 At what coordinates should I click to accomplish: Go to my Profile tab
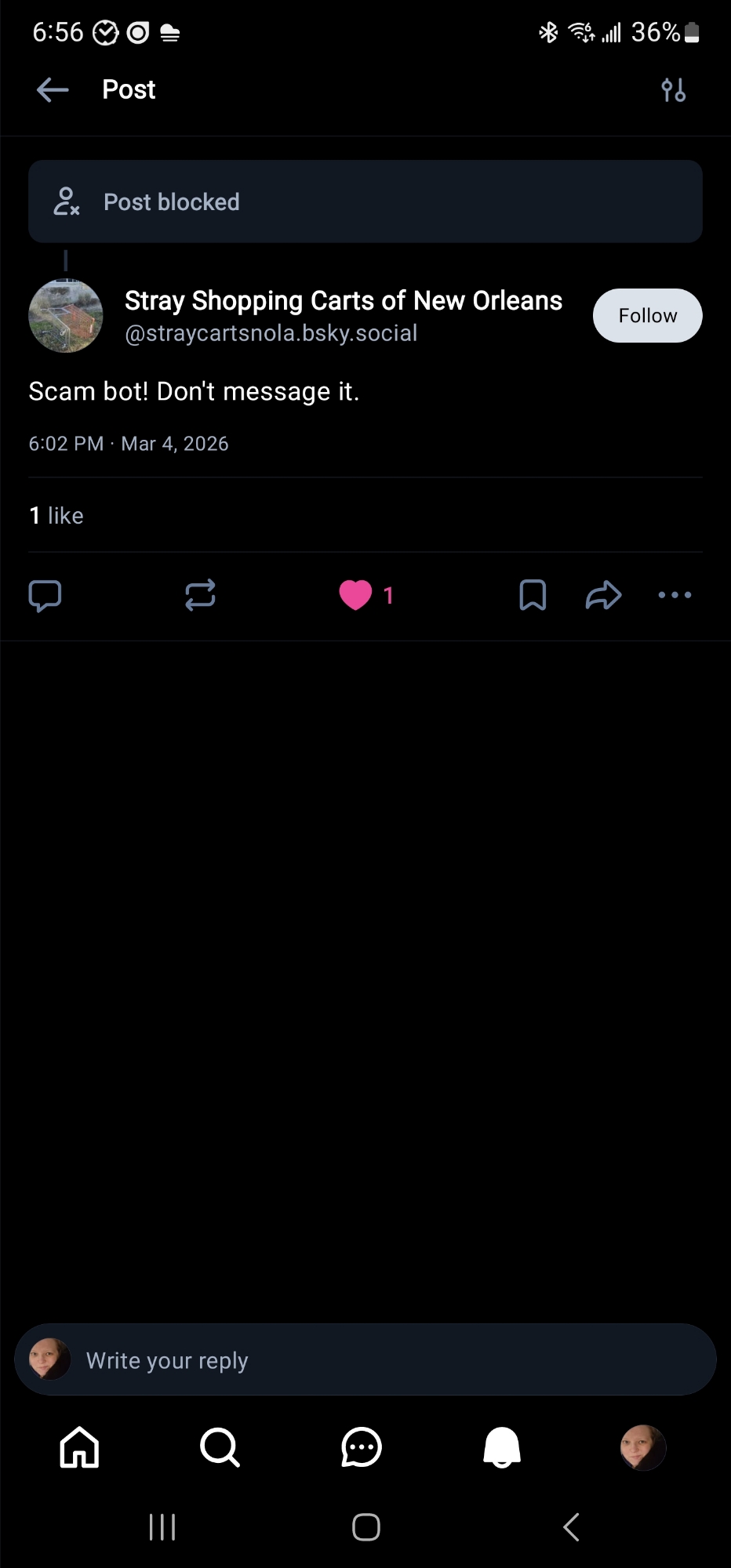[x=643, y=1447]
